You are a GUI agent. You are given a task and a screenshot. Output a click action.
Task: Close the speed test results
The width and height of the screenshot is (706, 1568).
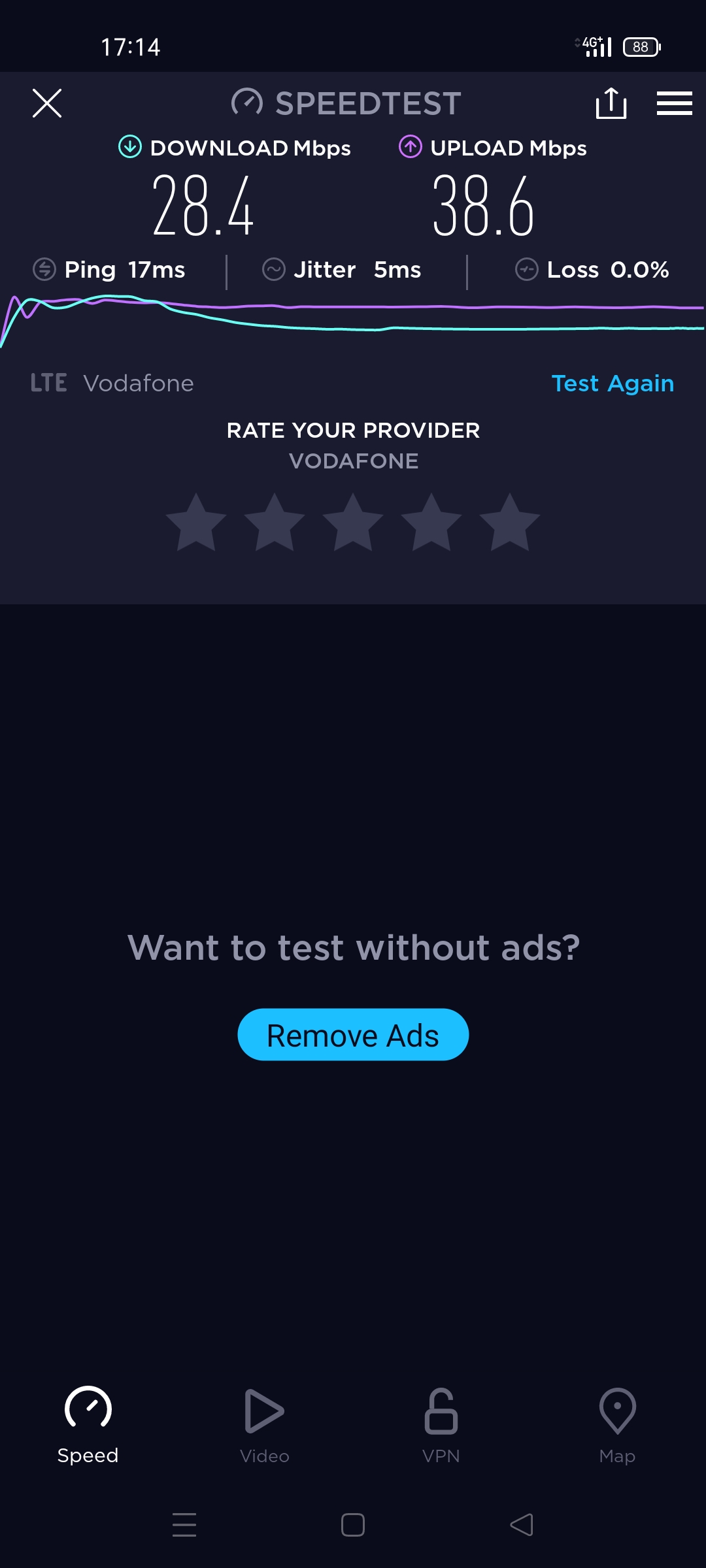coord(47,103)
